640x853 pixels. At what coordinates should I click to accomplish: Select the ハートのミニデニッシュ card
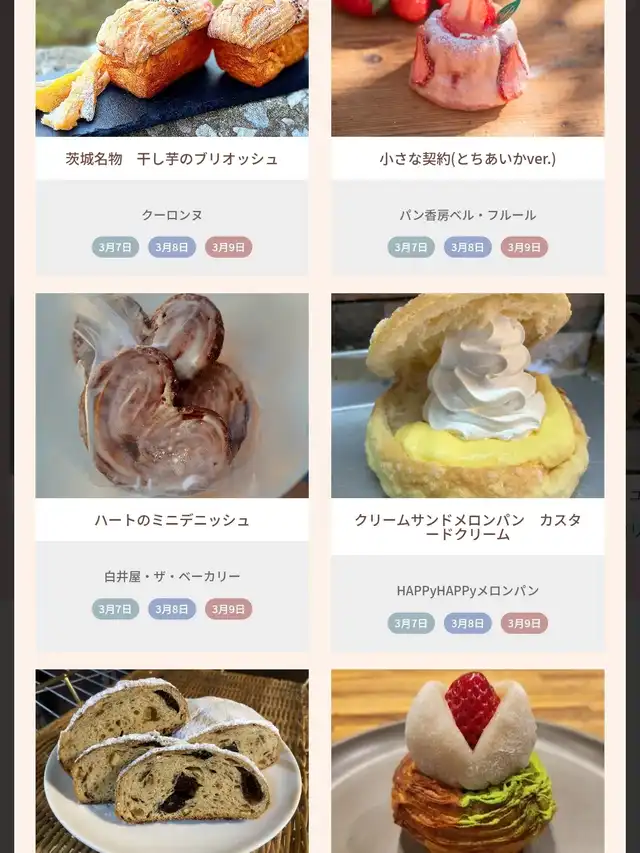(x=172, y=520)
